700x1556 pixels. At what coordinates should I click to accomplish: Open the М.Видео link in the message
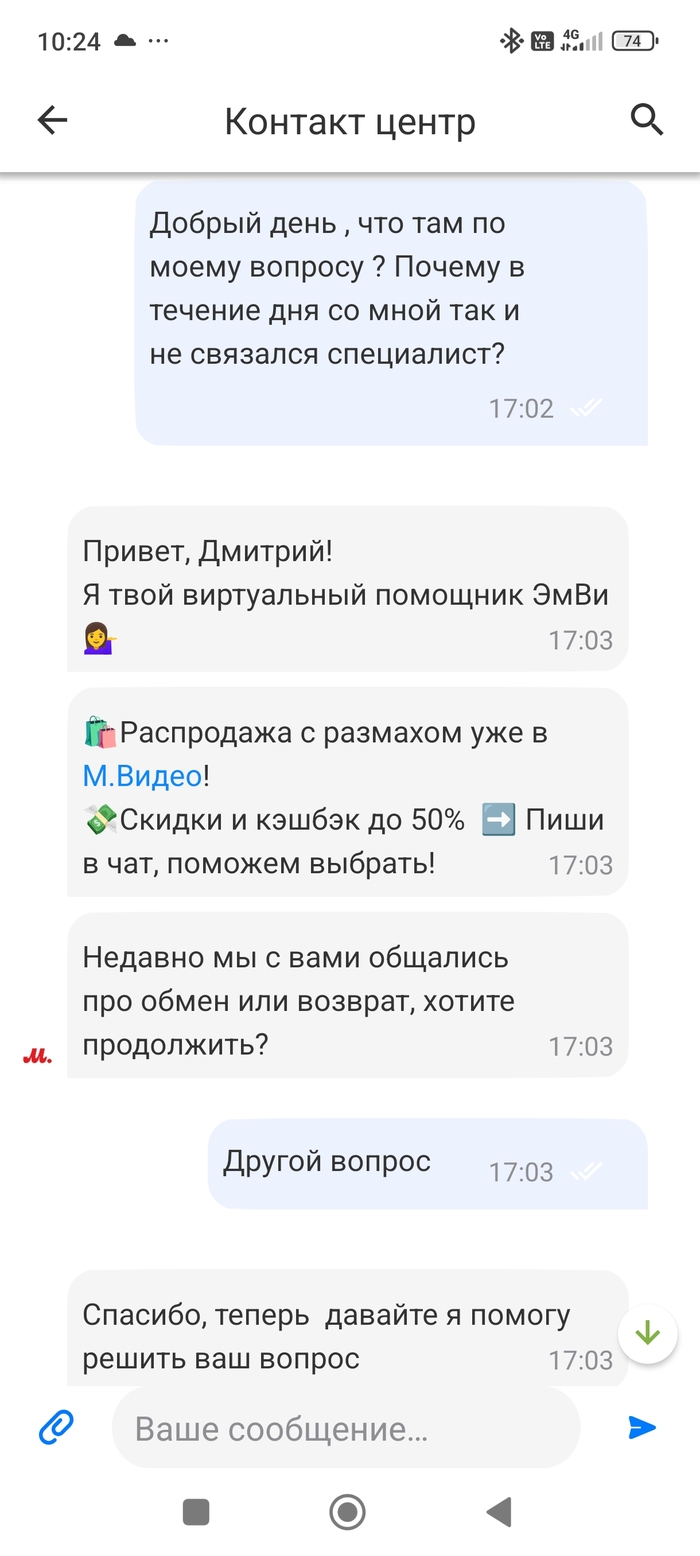142,776
